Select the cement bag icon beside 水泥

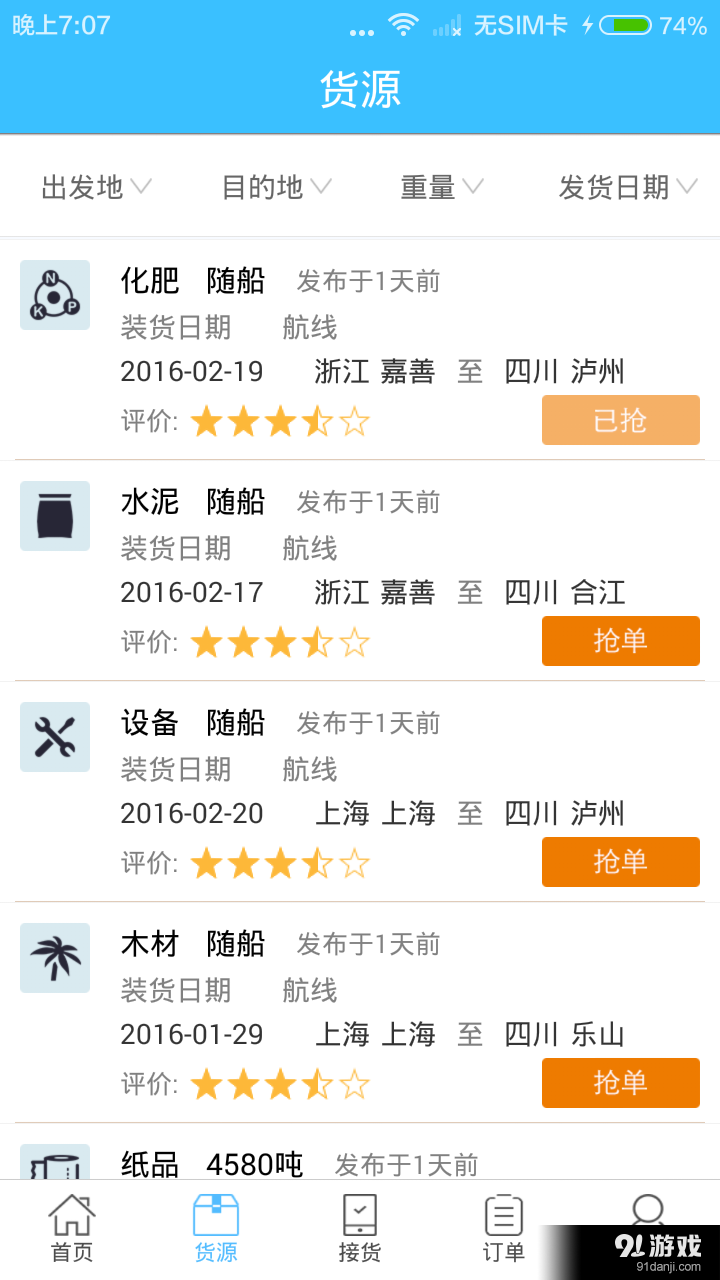coord(54,516)
